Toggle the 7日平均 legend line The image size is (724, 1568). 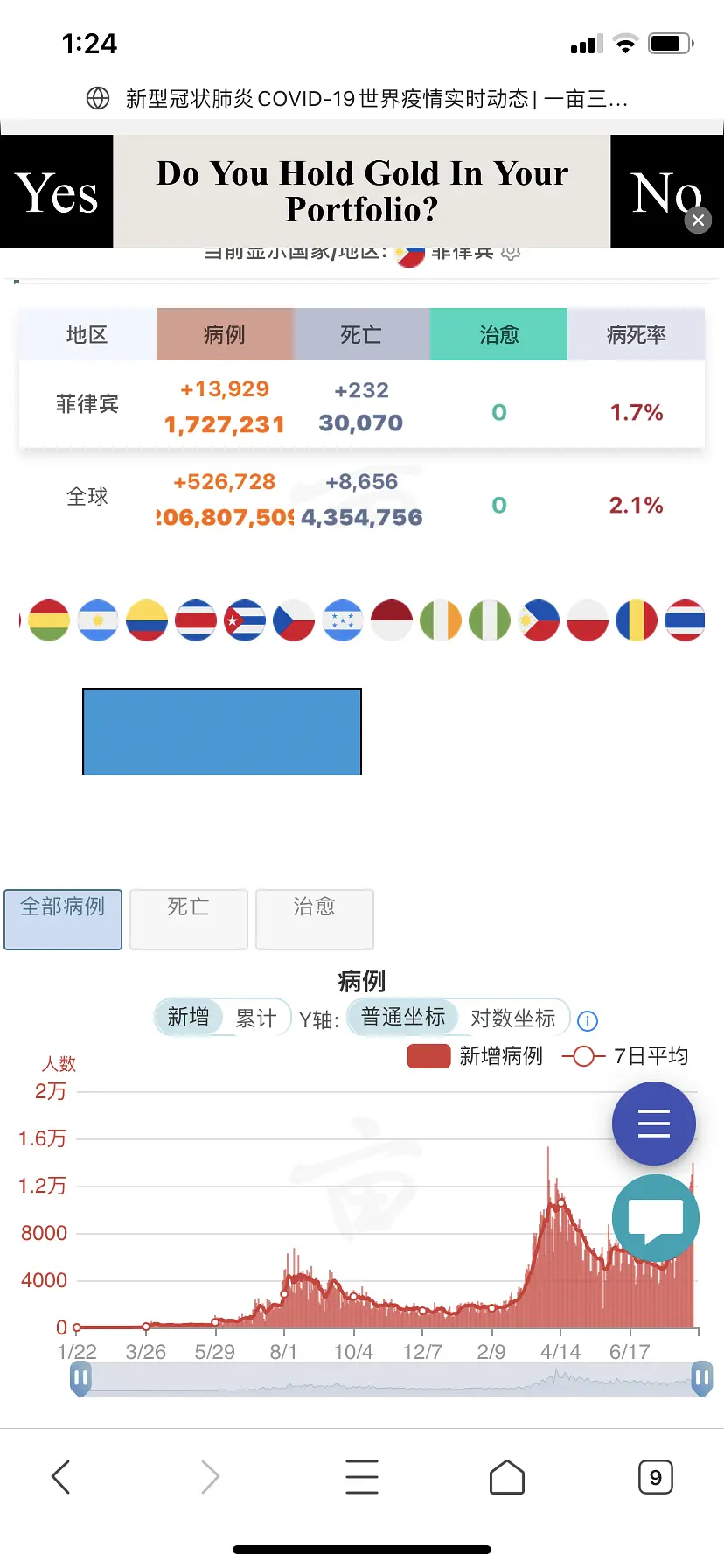(626, 1056)
